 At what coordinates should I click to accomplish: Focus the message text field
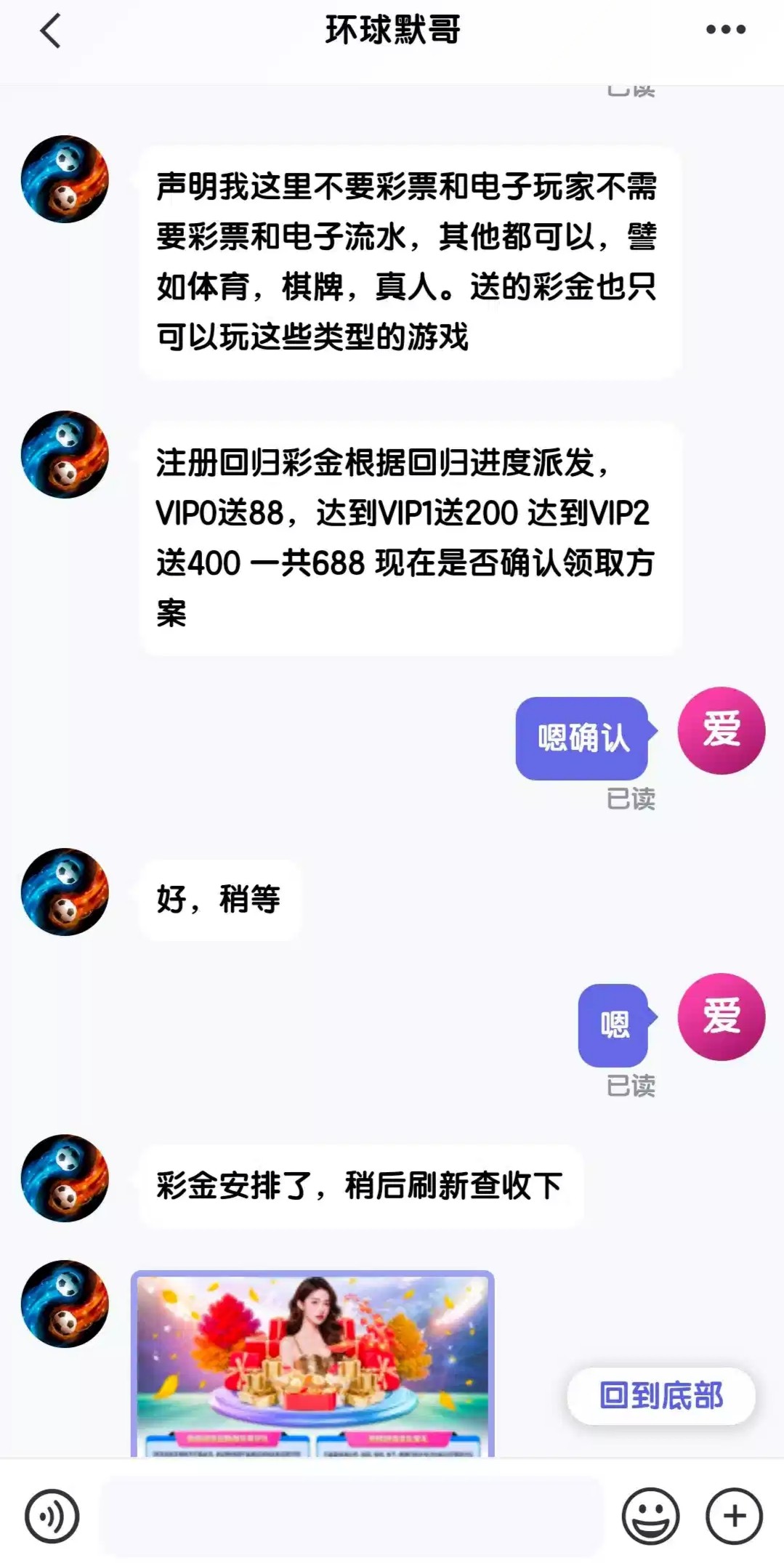[x=350, y=1516]
